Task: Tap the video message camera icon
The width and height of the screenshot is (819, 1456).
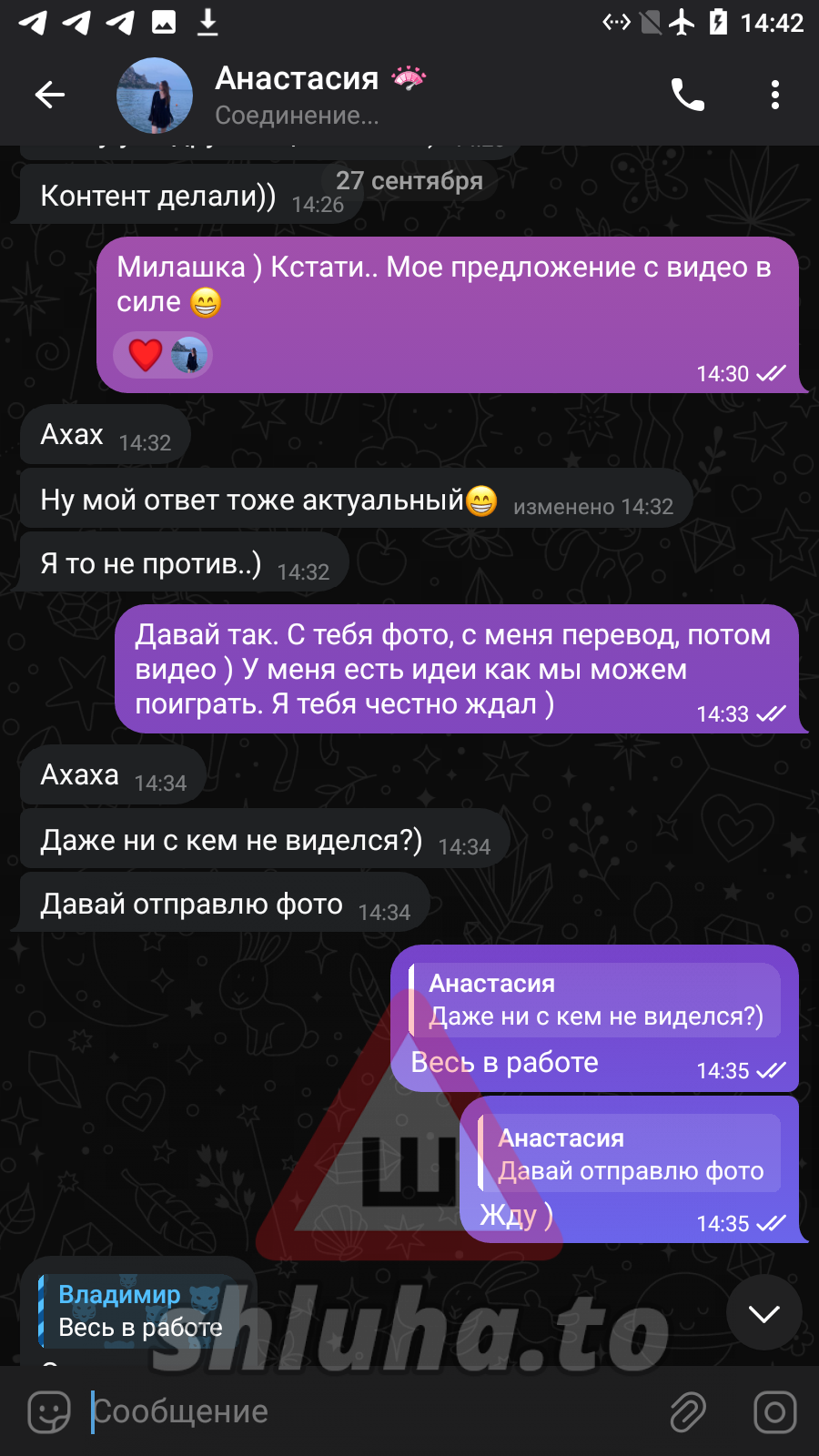Action: click(x=774, y=1412)
